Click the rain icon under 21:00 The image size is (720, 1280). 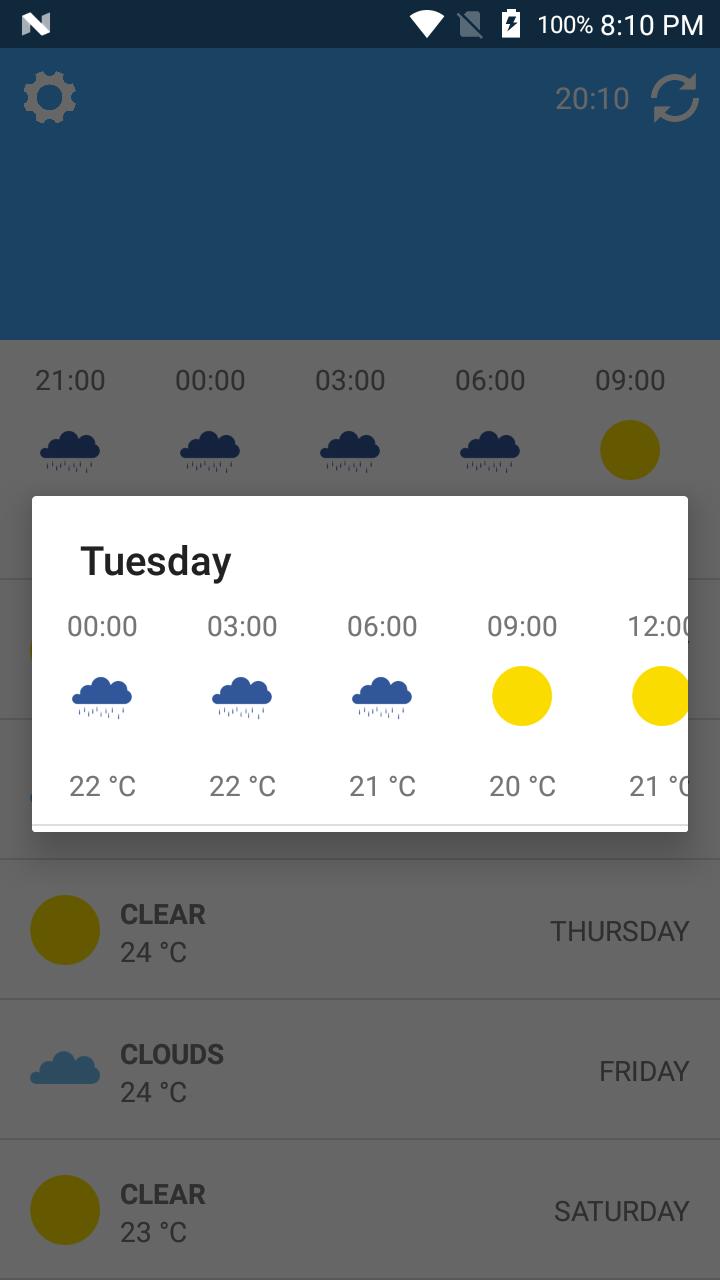coord(69,450)
